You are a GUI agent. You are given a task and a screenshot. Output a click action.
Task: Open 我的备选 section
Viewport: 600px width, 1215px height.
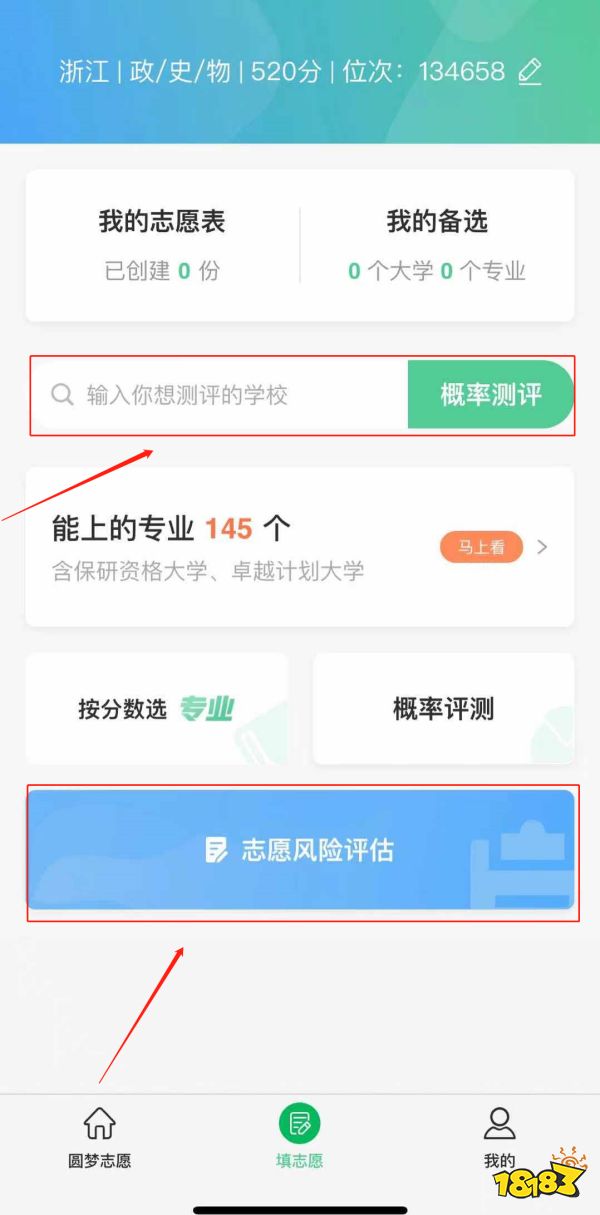tap(437, 245)
